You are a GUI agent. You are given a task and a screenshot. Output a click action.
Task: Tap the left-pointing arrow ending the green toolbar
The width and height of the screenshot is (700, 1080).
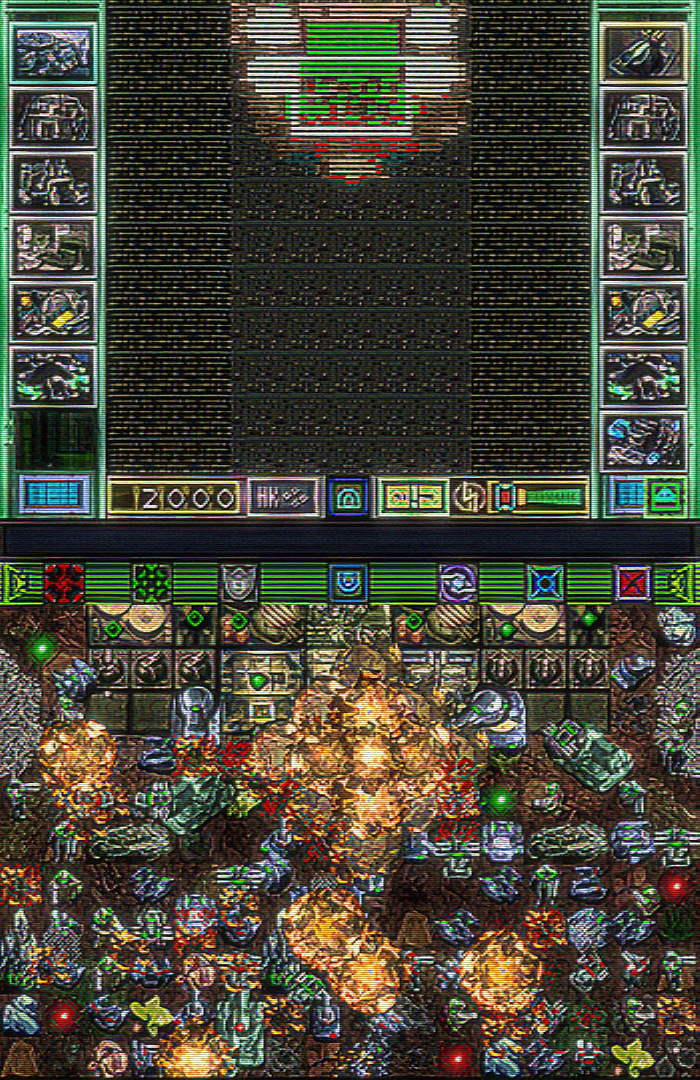[x=16, y=582]
